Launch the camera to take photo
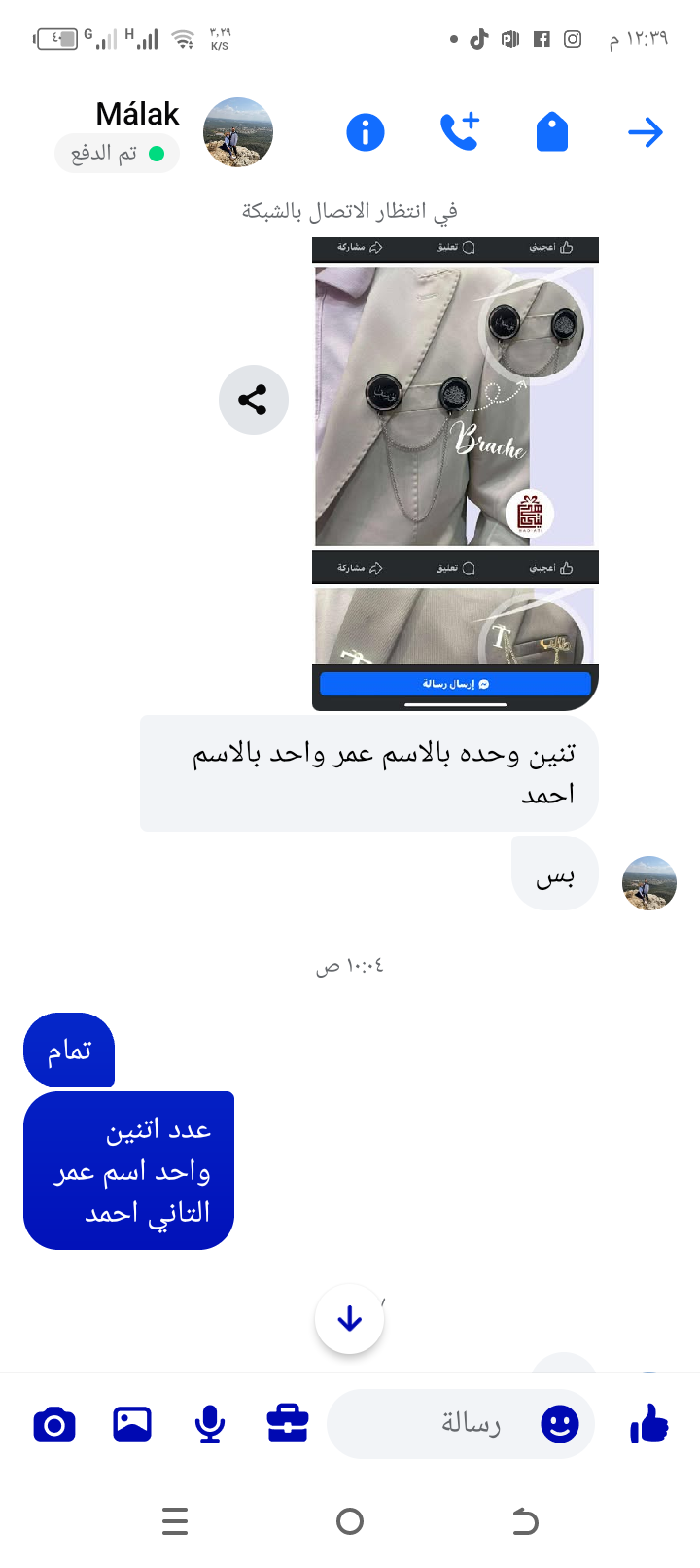This screenshot has width=700, height=1568. click(54, 1424)
